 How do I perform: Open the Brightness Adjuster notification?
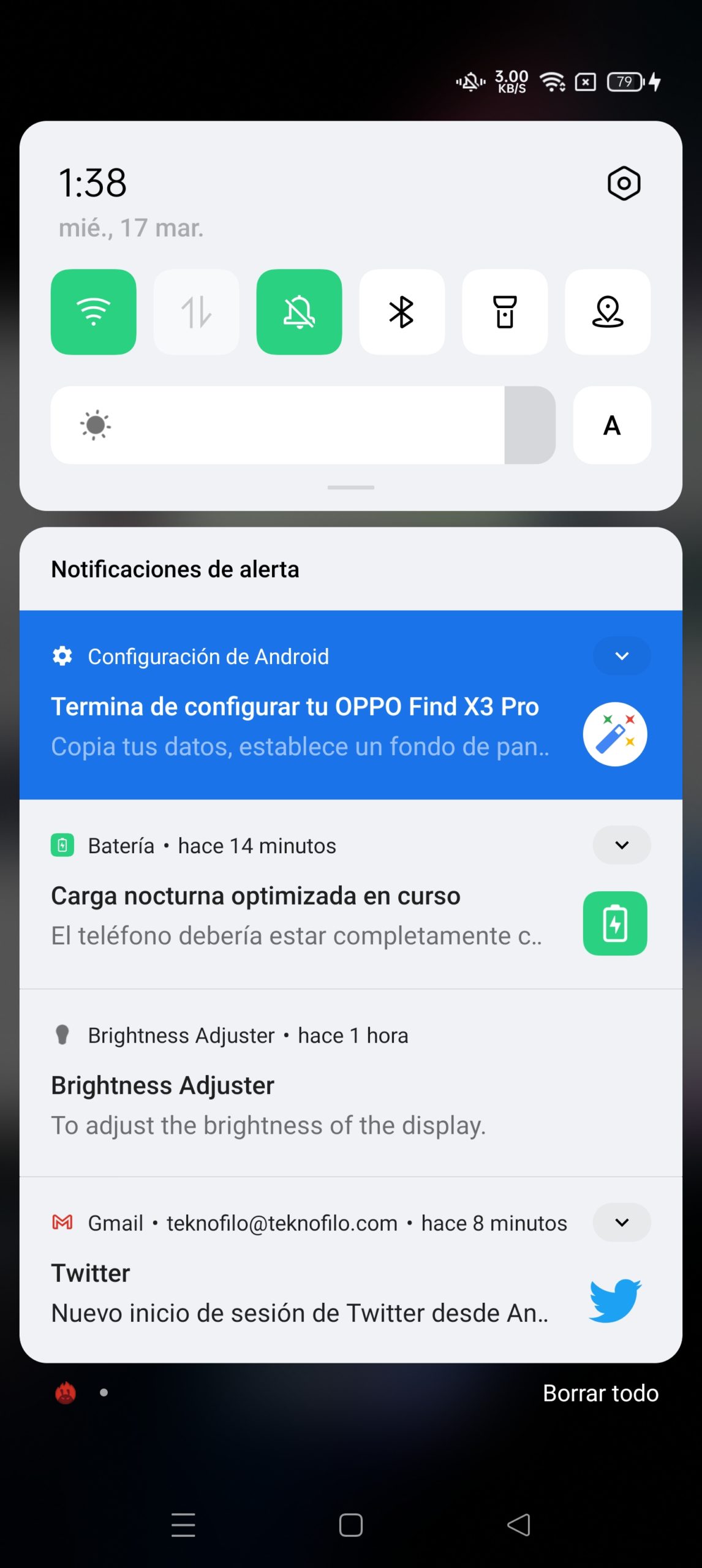tap(351, 1083)
